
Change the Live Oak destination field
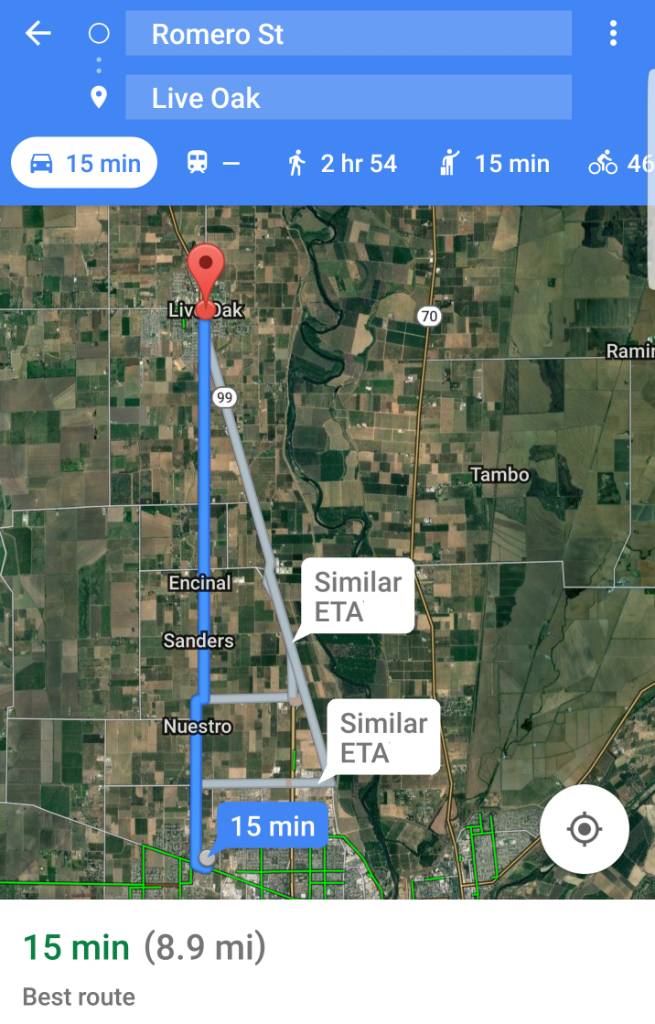coord(348,98)
